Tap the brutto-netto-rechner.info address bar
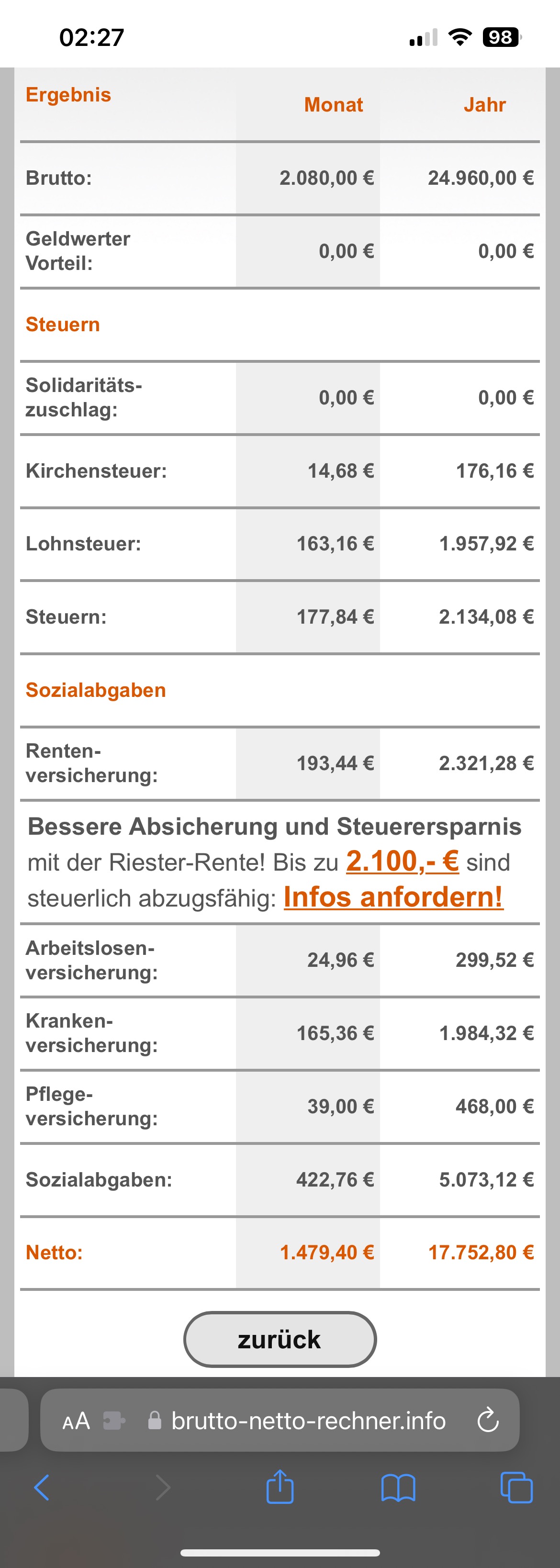 tap(308, 1421)
